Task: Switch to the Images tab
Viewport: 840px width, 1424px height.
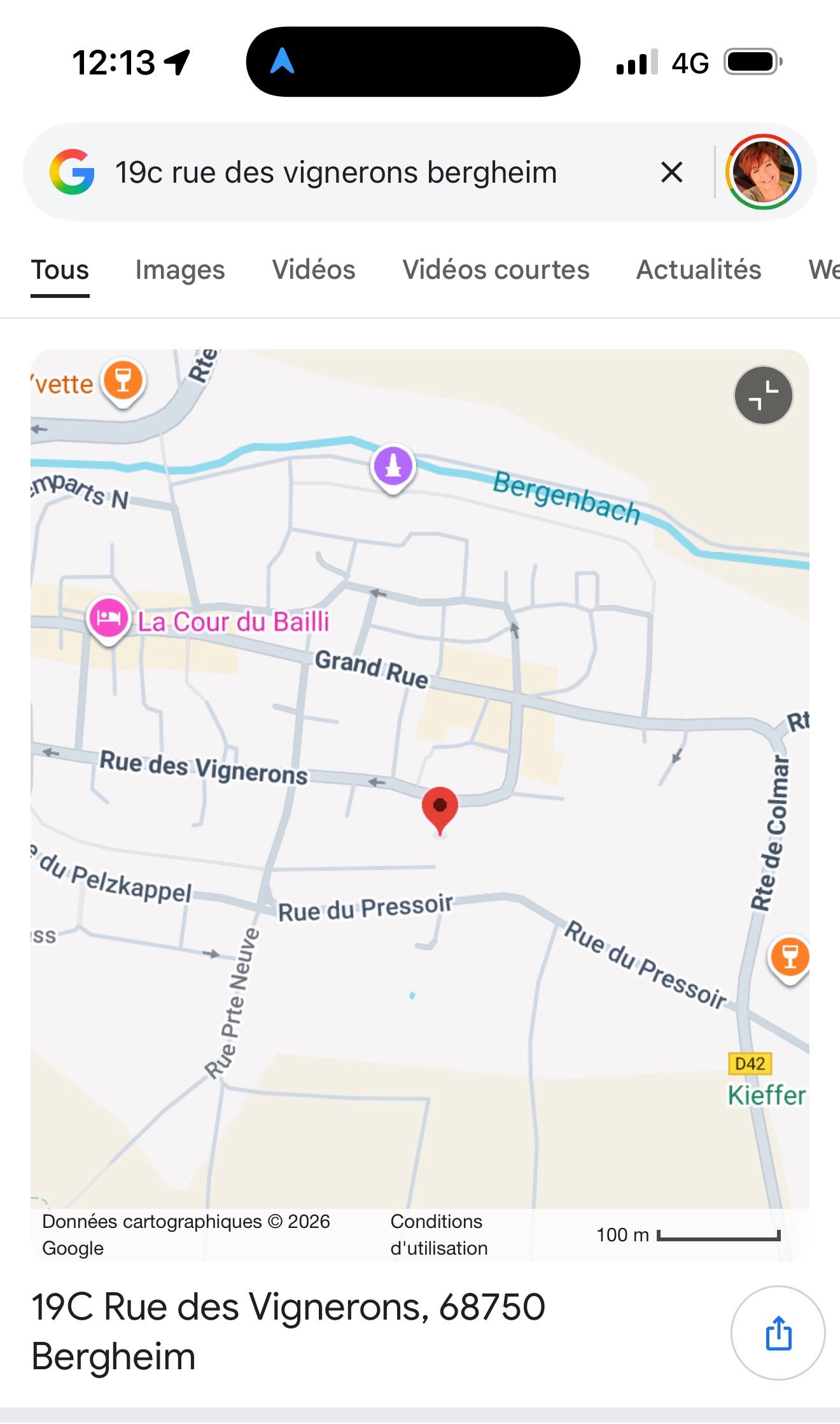Action: point(180,270)
